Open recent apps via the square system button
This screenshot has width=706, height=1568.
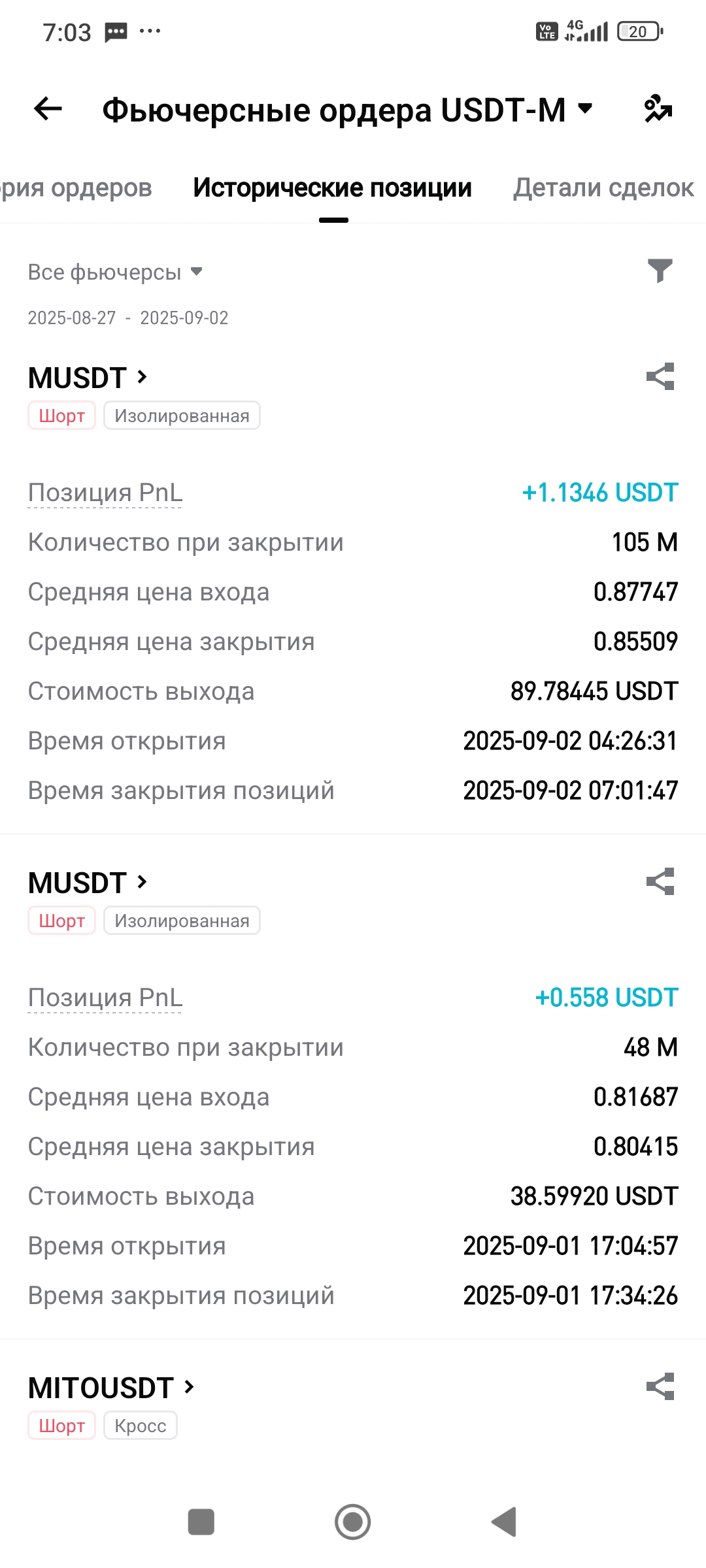pyautogui.click(x=201, y=1522)
